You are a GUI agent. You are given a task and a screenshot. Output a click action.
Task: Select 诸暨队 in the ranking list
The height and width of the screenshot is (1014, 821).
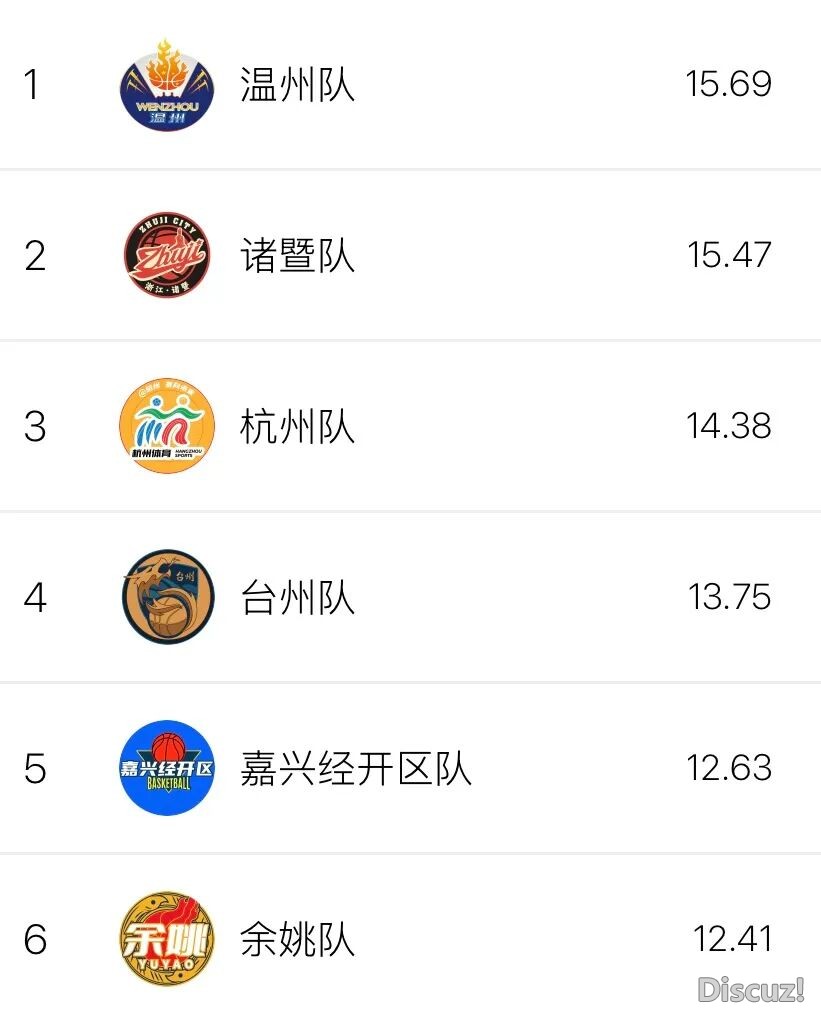(298, 256)
